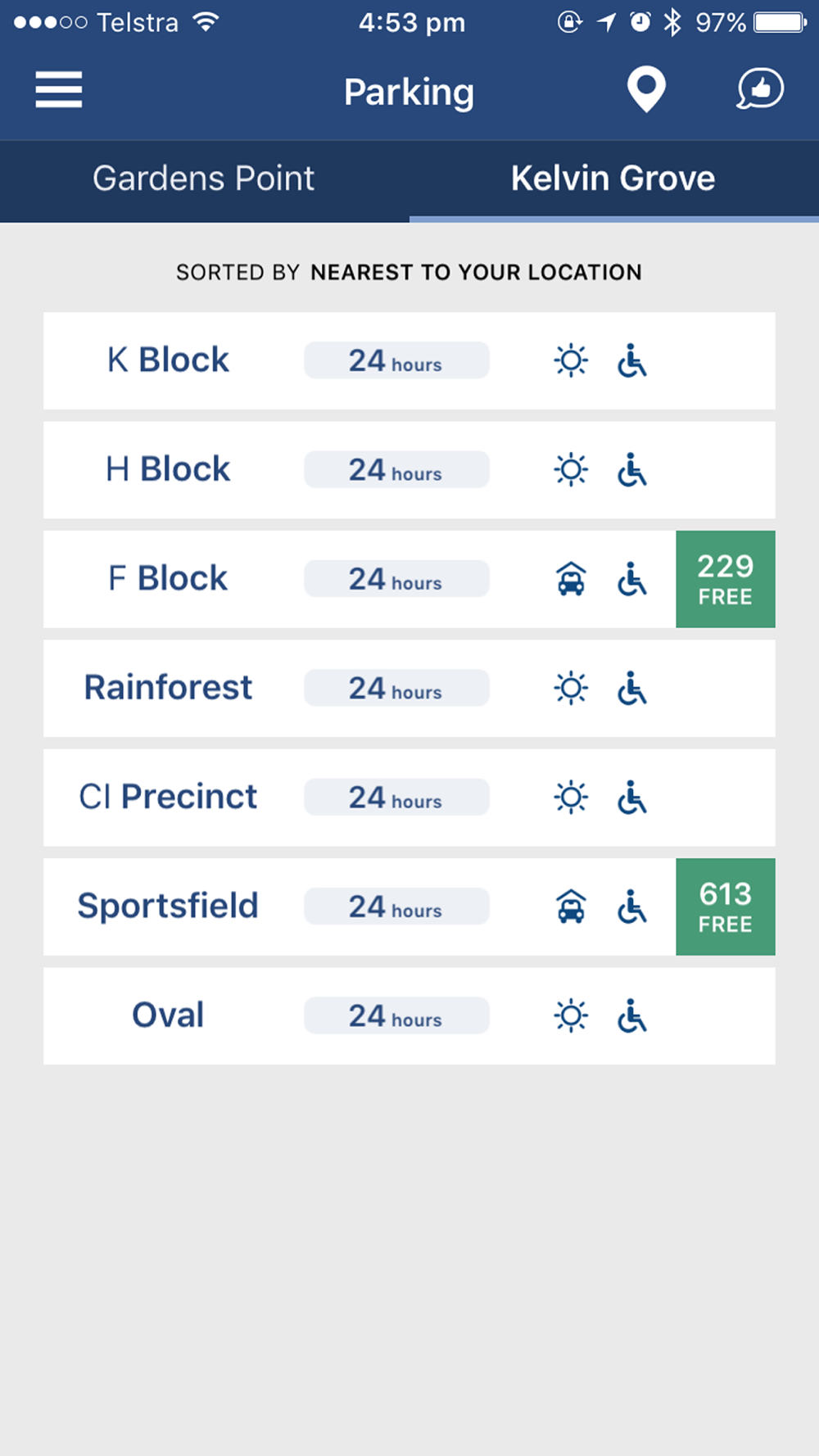Open K Block parking details
Image resolution: width=819 pixels, height=1456 pixels.
[409, 361]
